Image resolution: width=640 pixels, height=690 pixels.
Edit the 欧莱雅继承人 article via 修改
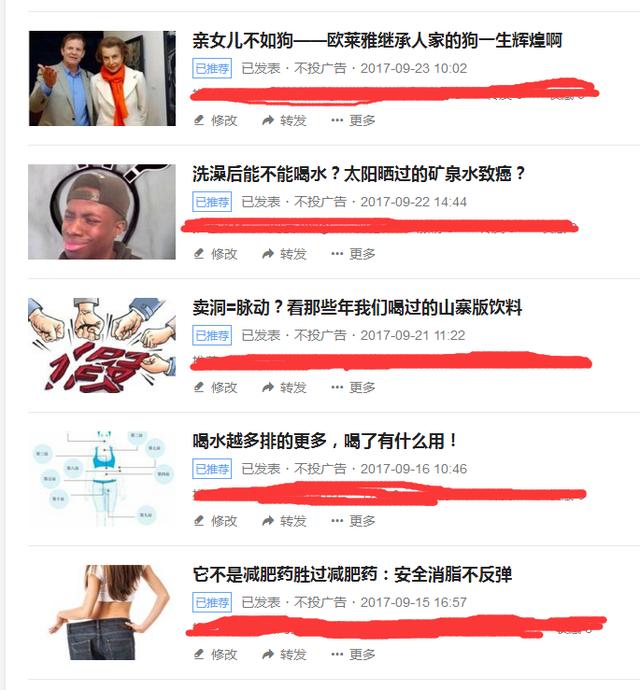pos(215,120)
